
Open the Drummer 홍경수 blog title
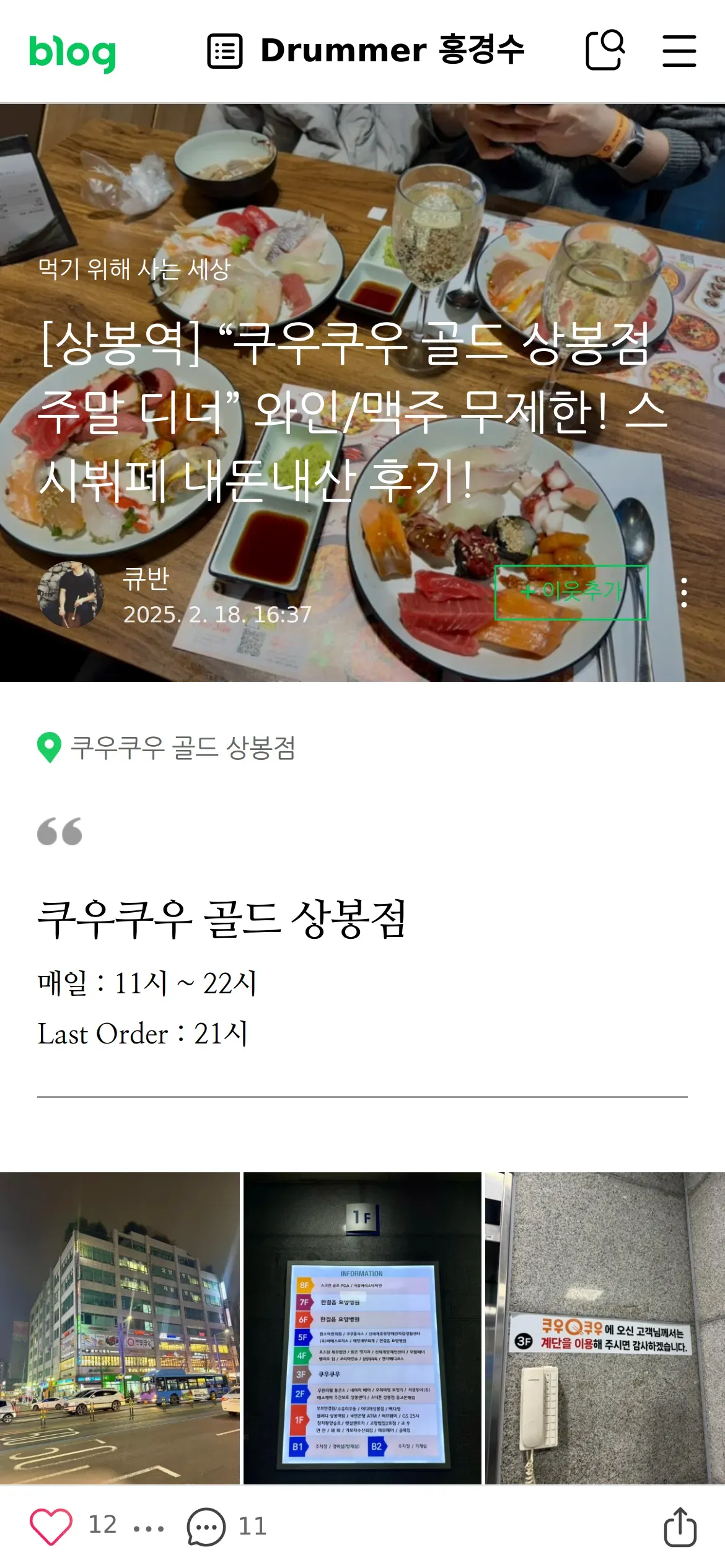392,50
